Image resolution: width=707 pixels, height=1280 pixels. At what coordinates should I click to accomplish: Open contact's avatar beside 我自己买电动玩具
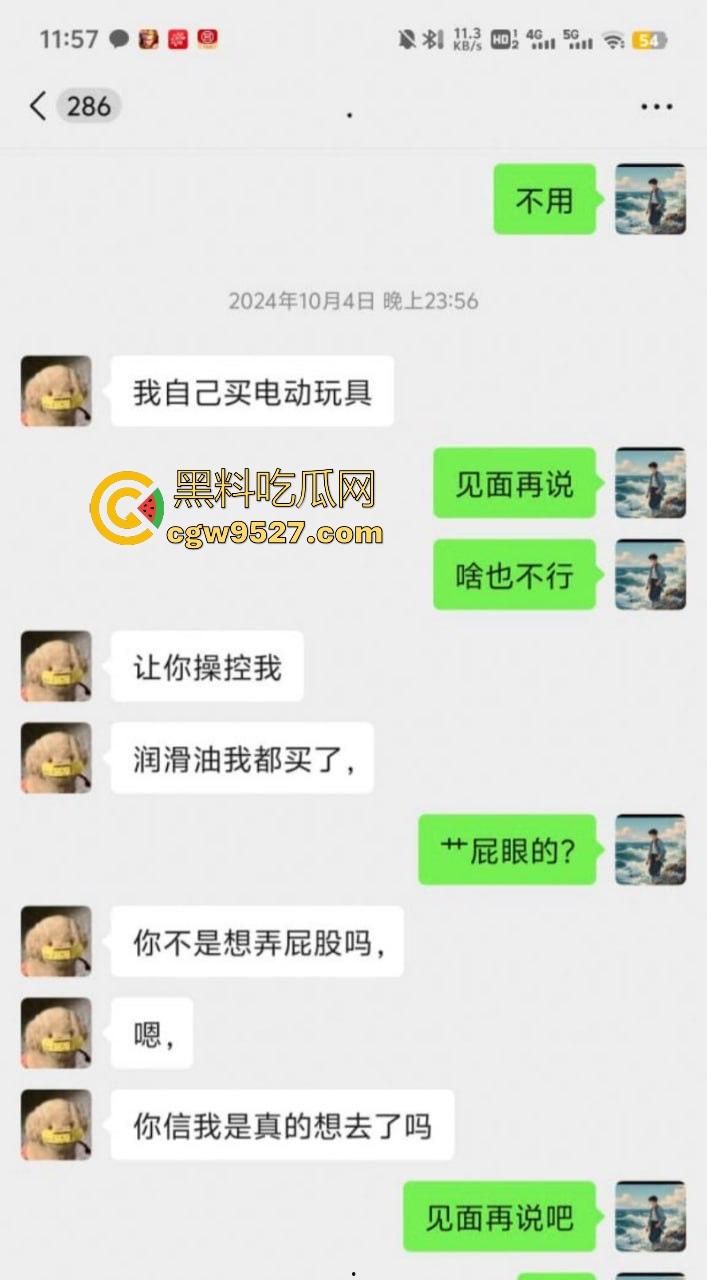coord(56,391)
